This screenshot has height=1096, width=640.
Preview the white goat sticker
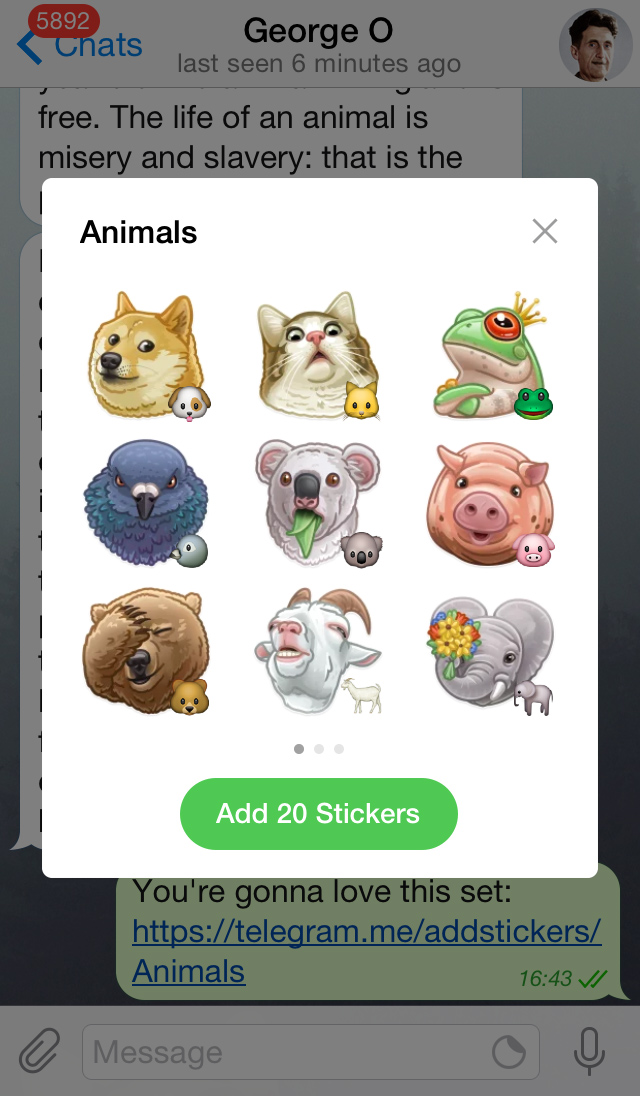tap(318, 650)
